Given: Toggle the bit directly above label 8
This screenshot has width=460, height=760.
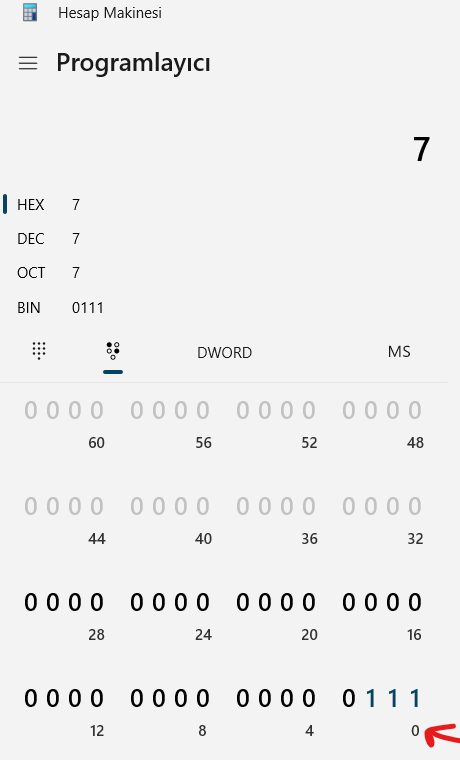Looking at the screenshot, I should (203, 698).
